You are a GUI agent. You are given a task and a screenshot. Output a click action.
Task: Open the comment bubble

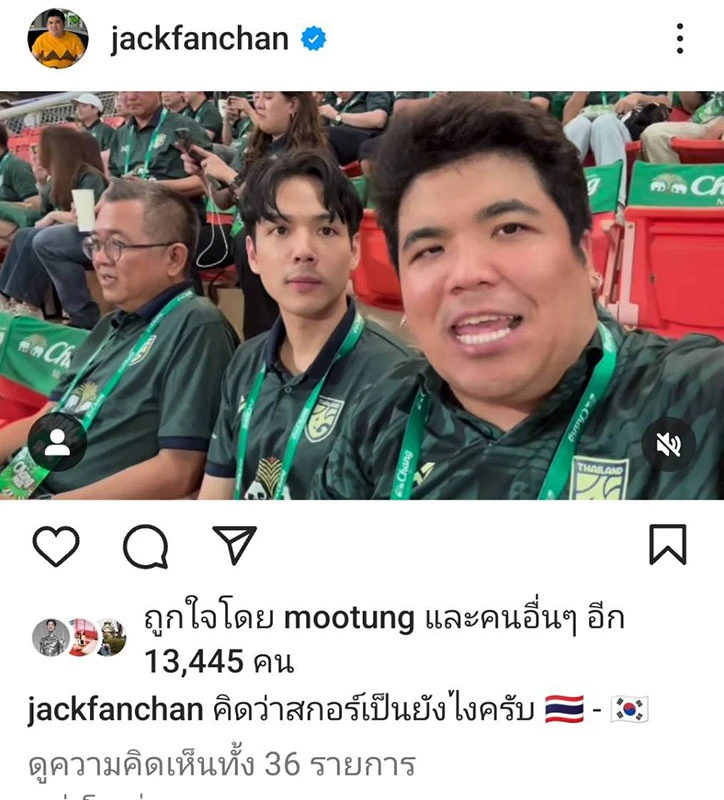(145, 546)
